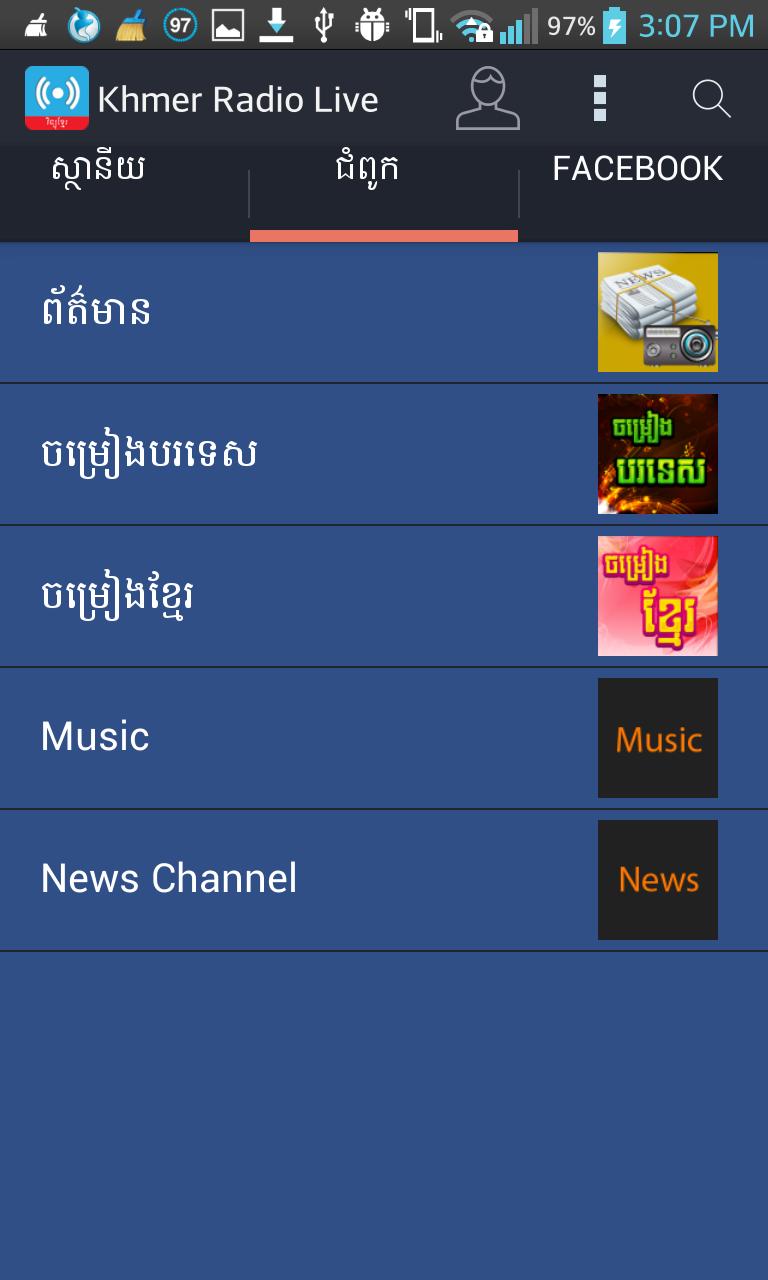The height and width of the screenshot is (1280, 768).
Task: Select the ព័ត៌មាន list row
Action: pyautogui.click(x=300, y=311)
